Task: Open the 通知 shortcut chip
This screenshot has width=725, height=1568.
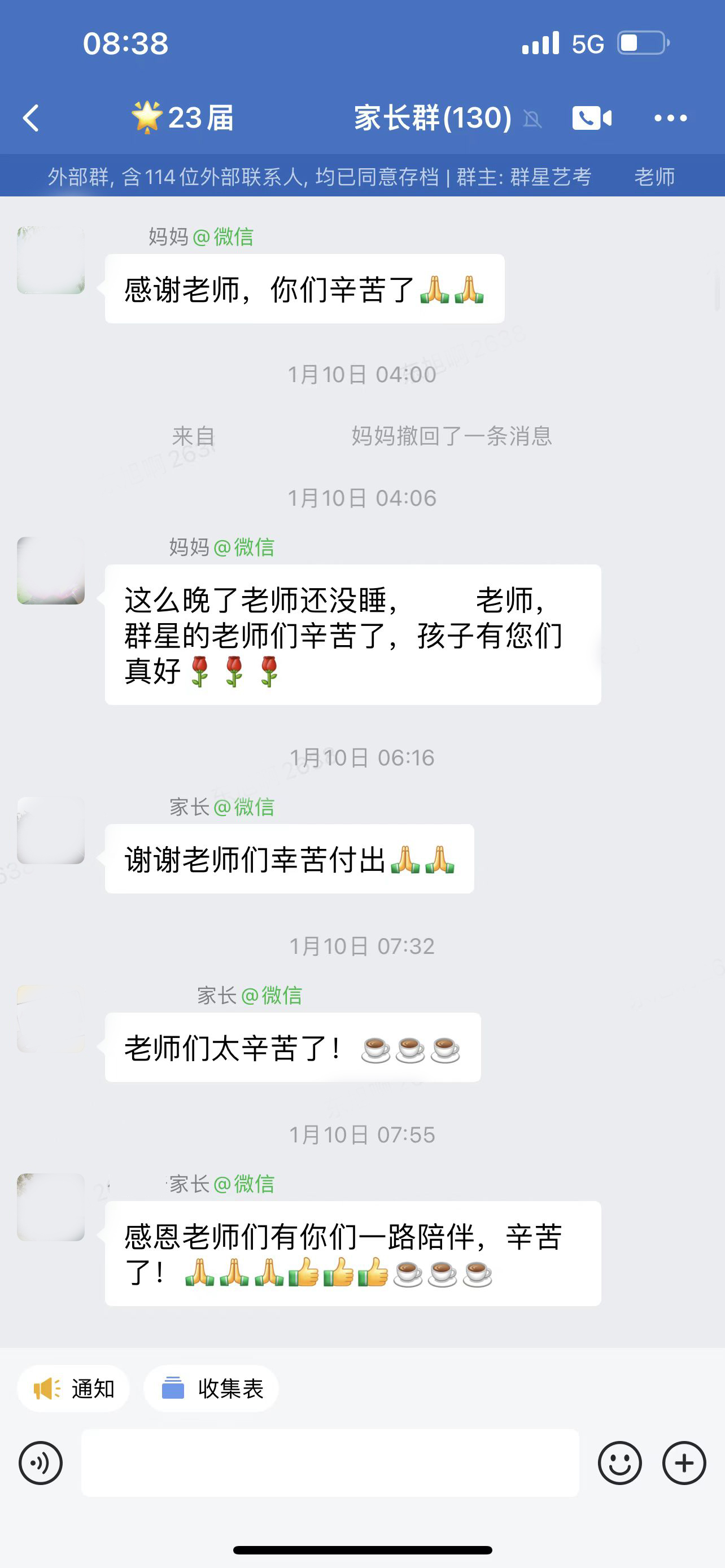Action: pos(73,1389)
